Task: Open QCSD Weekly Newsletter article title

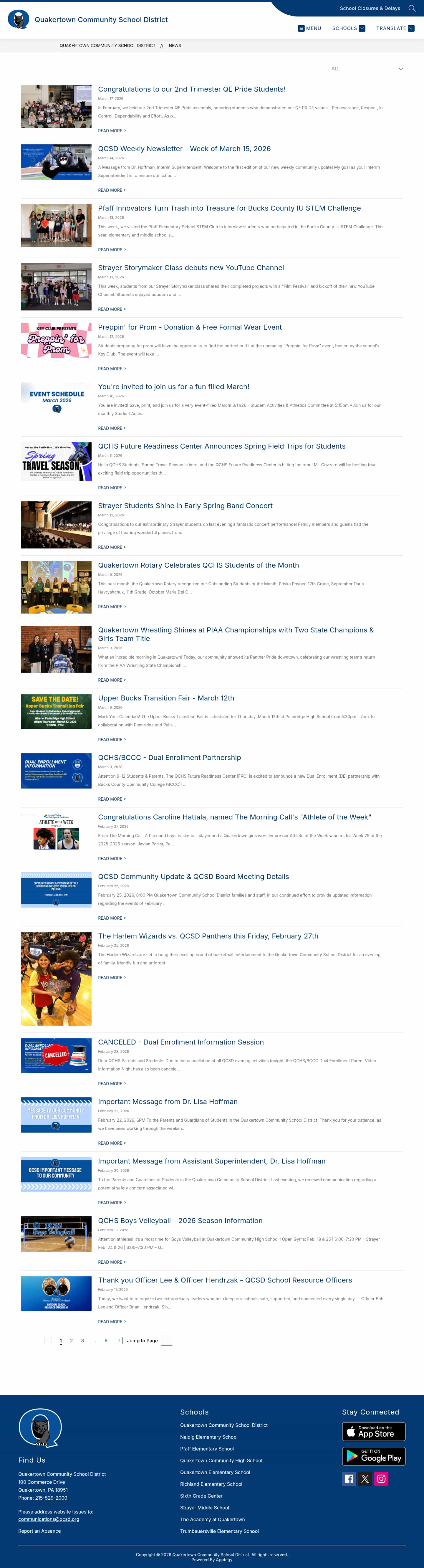Action: (x=184, y=148)
